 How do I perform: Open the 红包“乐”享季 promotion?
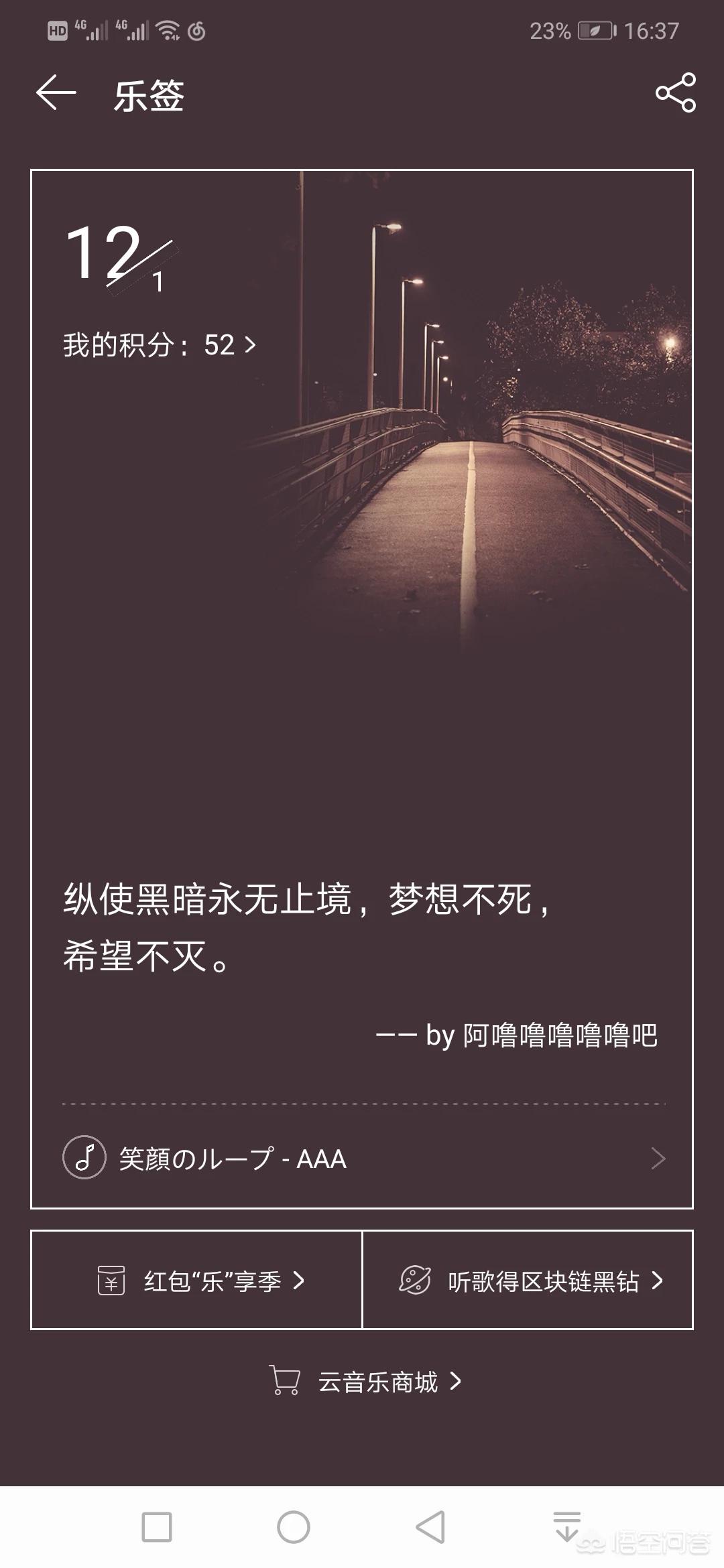click(196, 1280)
